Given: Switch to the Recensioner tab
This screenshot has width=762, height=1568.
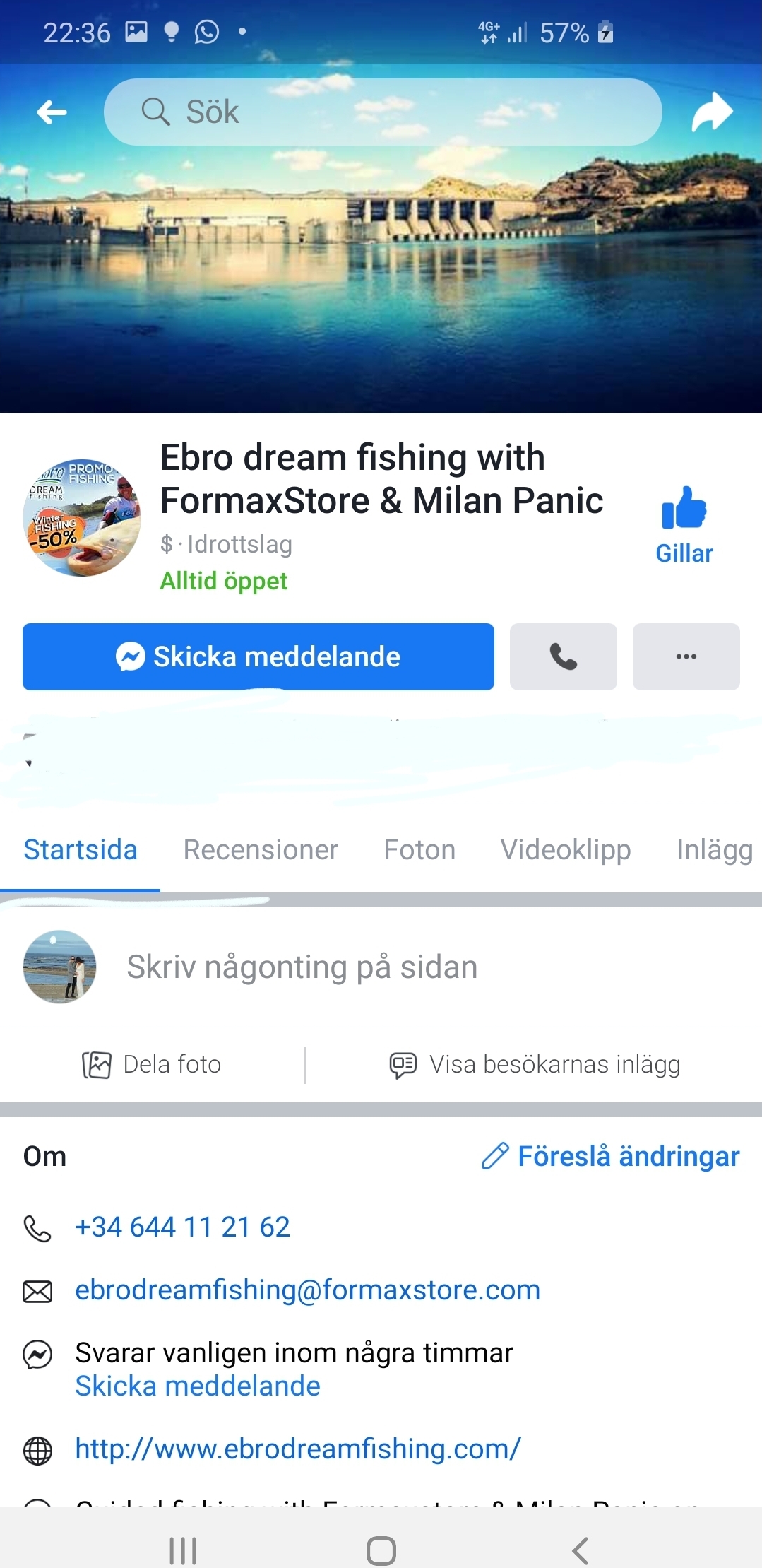Looking at the screenshot, I should 261,849.
